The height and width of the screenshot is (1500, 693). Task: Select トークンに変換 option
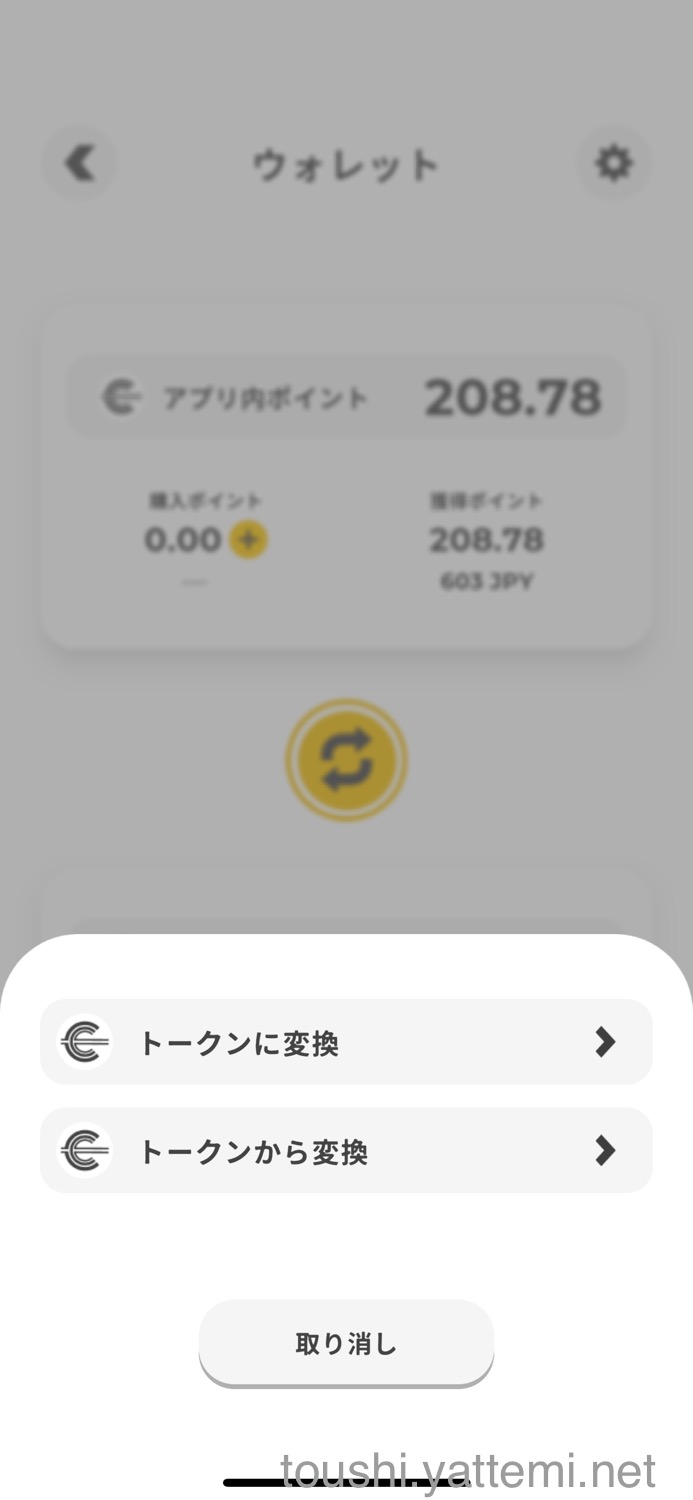(x=346, y=1042)
